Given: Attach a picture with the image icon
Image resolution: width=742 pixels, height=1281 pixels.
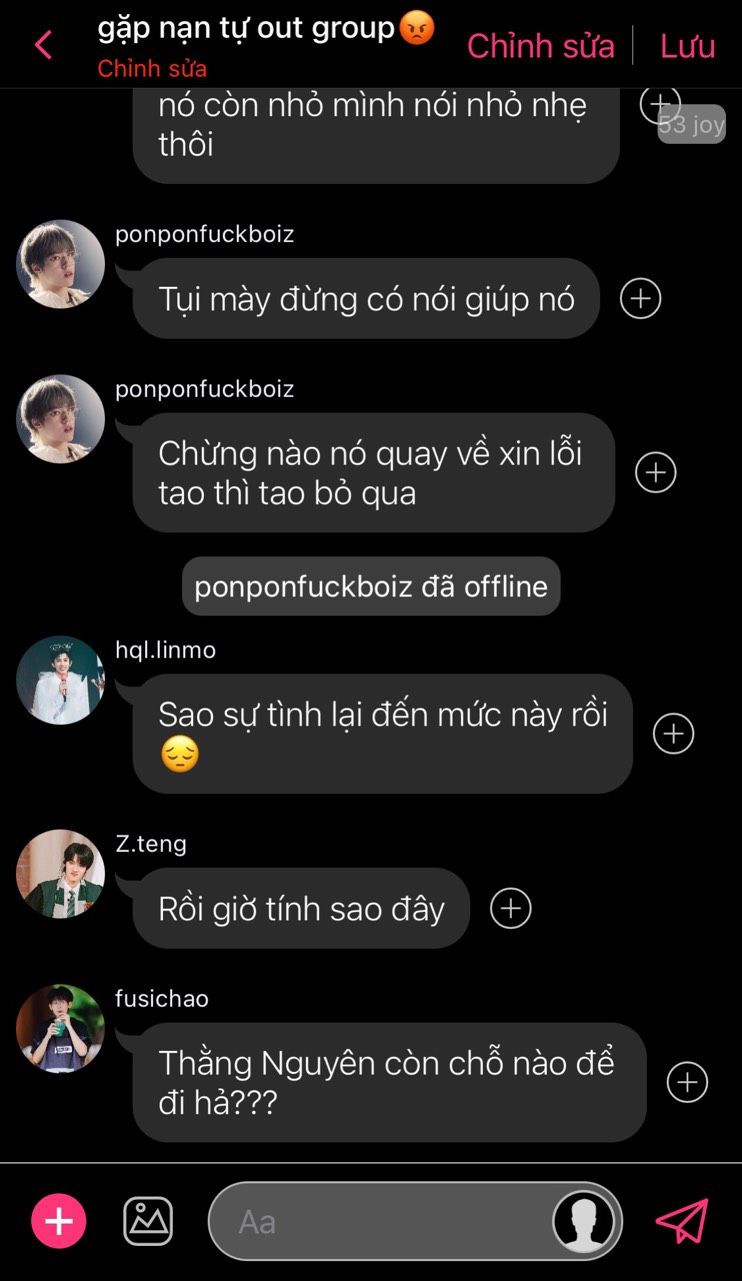Looking at the screenshot, I should pos(148,1221).
